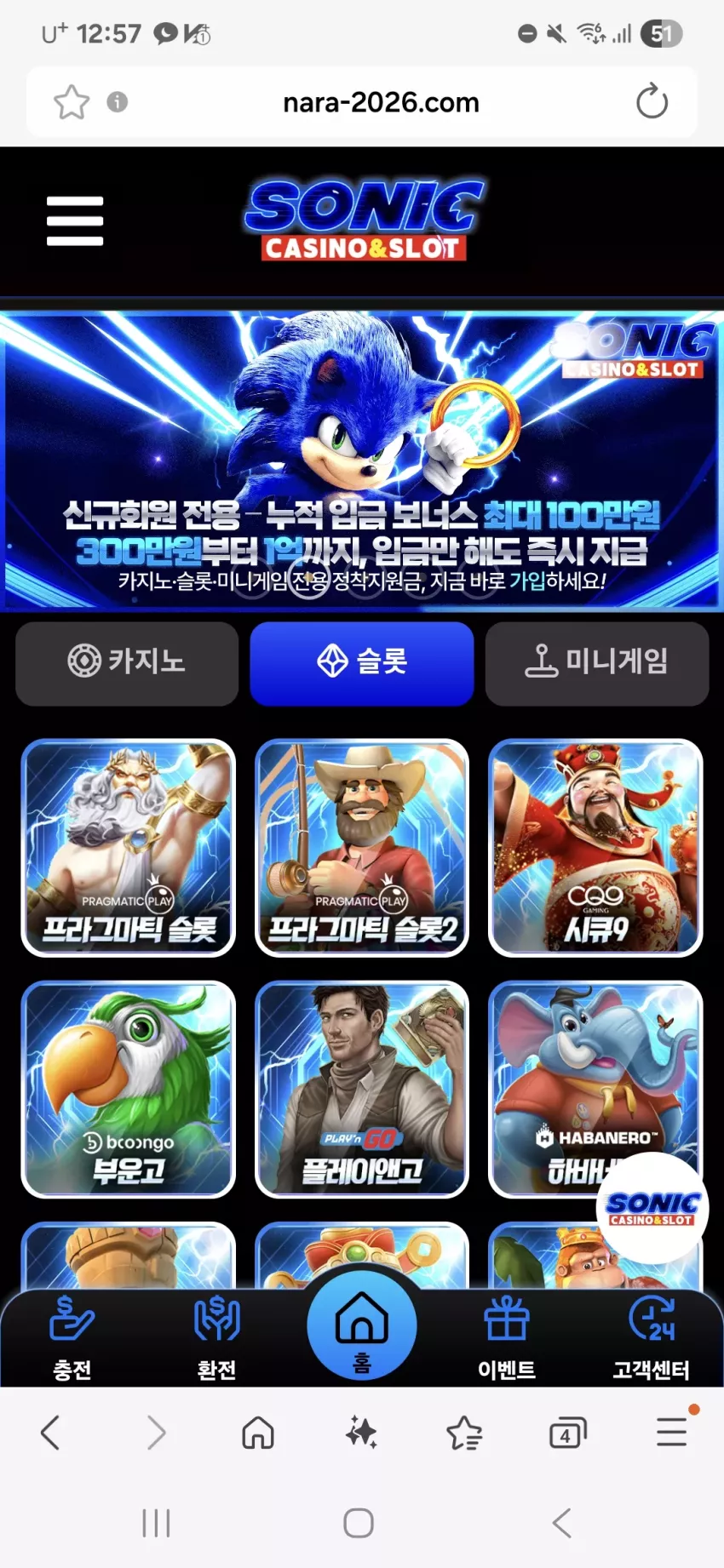This screenshot has height=1568, width=724.
Task: Select the 슬롯 tab
Action: click(x=362, y=663)
